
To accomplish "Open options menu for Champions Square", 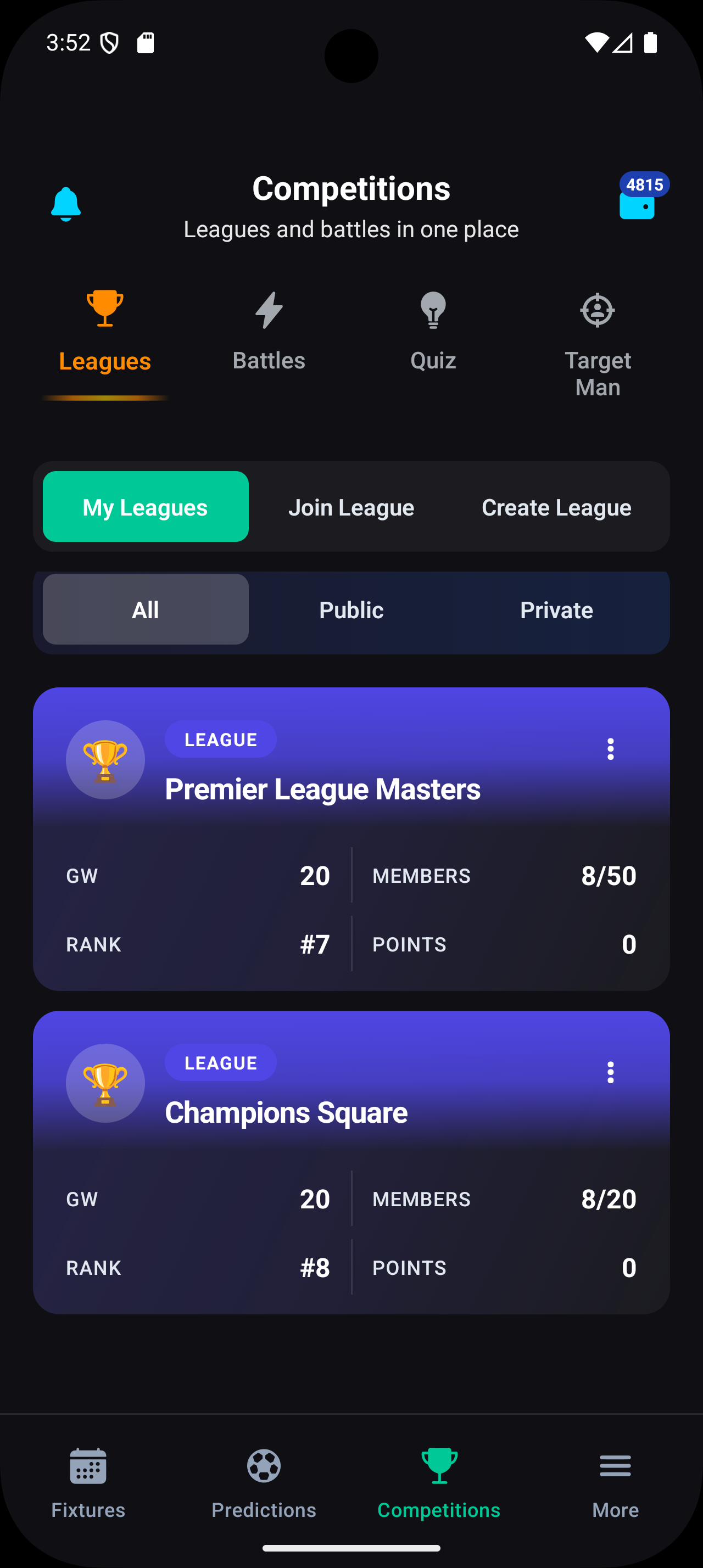I will point(611,1073).
